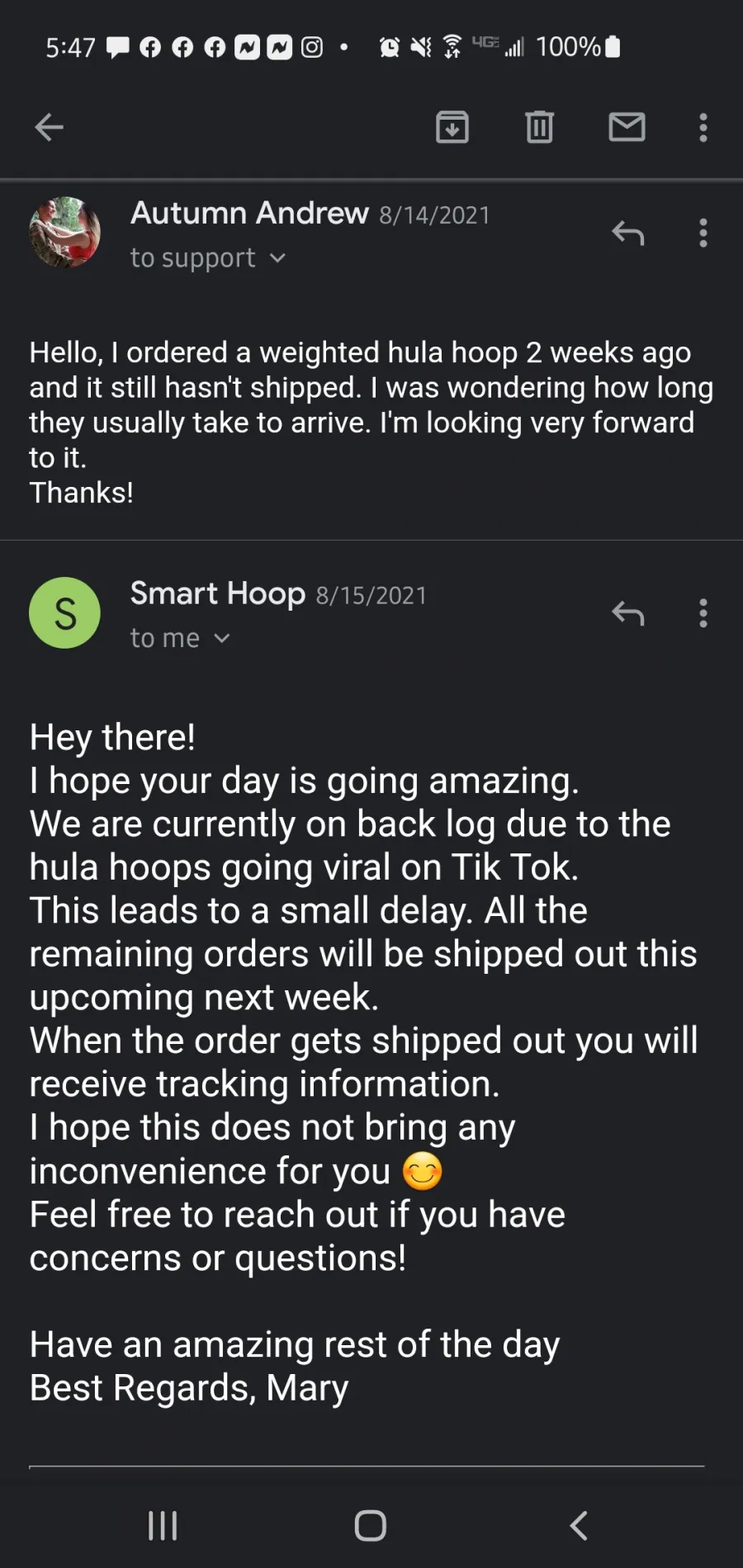The height and width of the screenshot is (1568, 743).
Task: Delete this email thread
Action: point(539,127)
